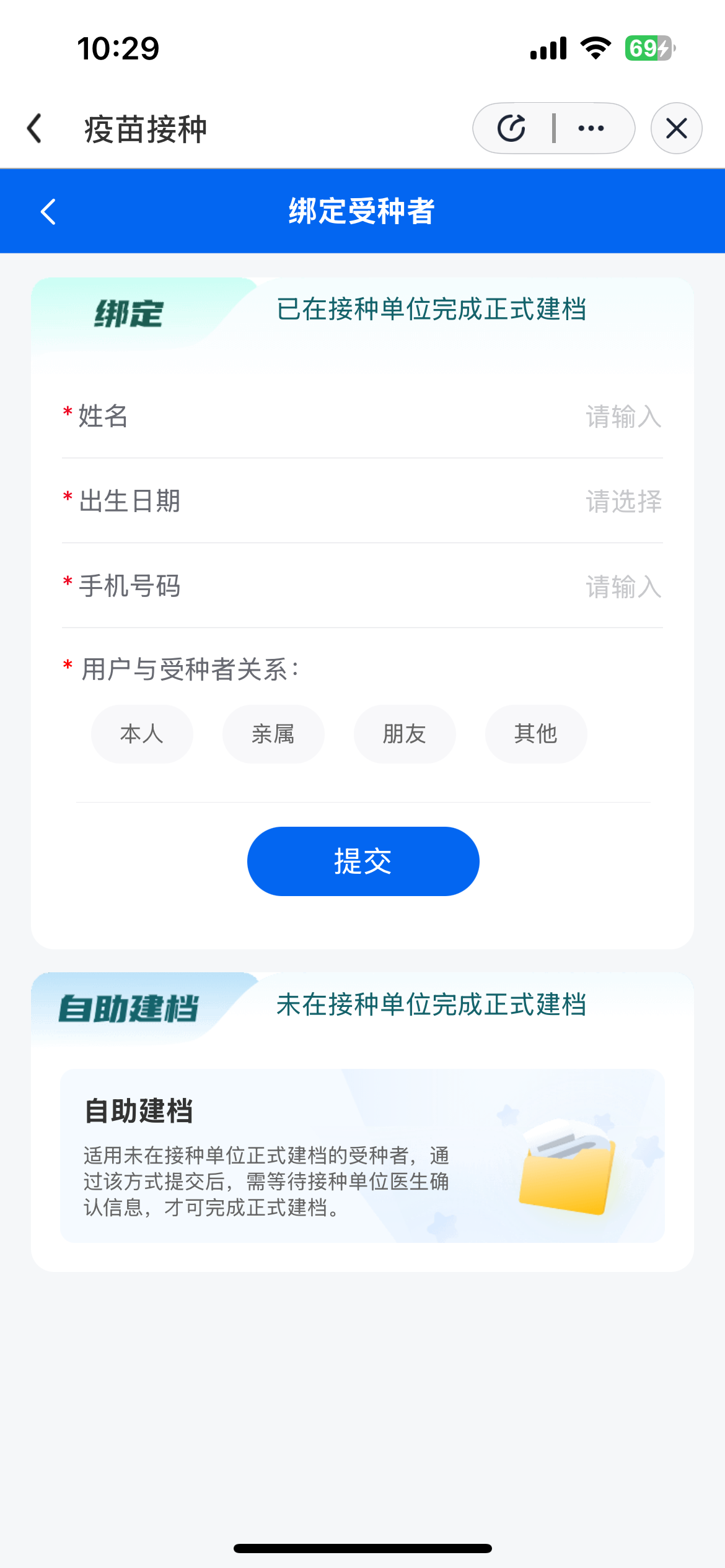Submit the form with 提交
The image size is (725, 1568).
[x=363, y=861]
